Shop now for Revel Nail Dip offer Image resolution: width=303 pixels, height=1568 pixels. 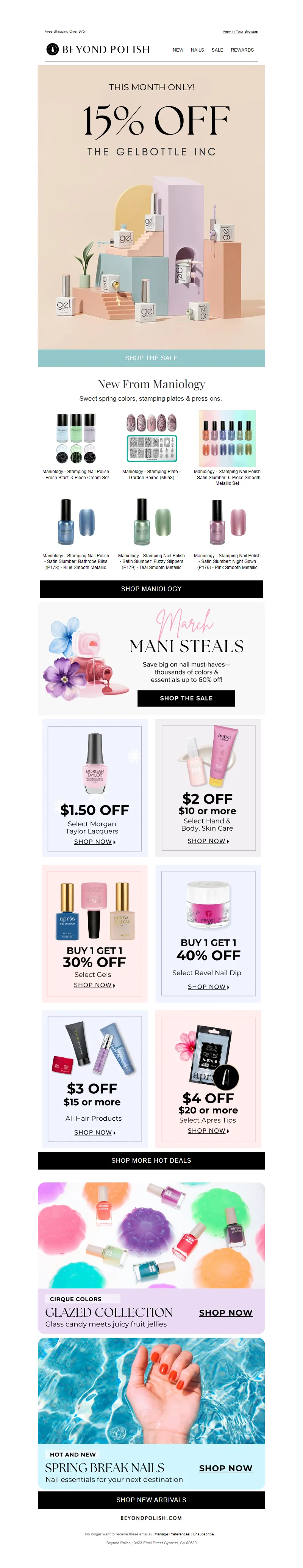tap(208, 987)
